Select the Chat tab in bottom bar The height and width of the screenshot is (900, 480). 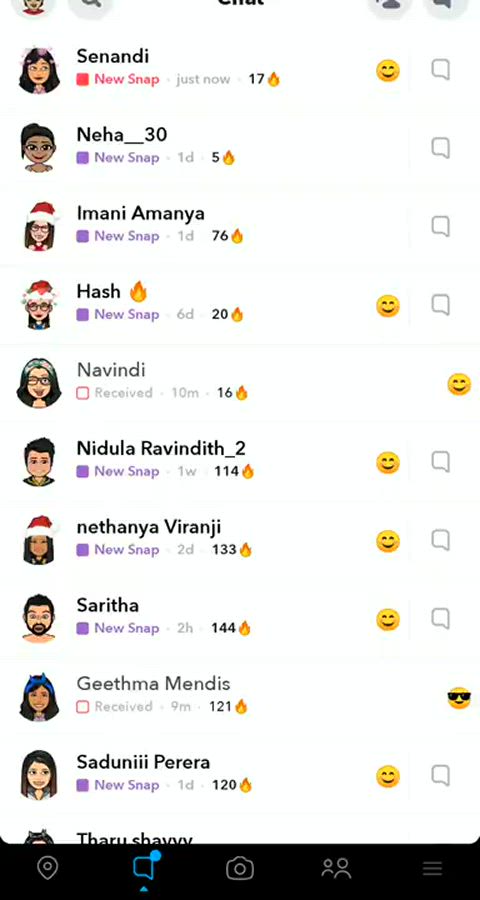145,868
